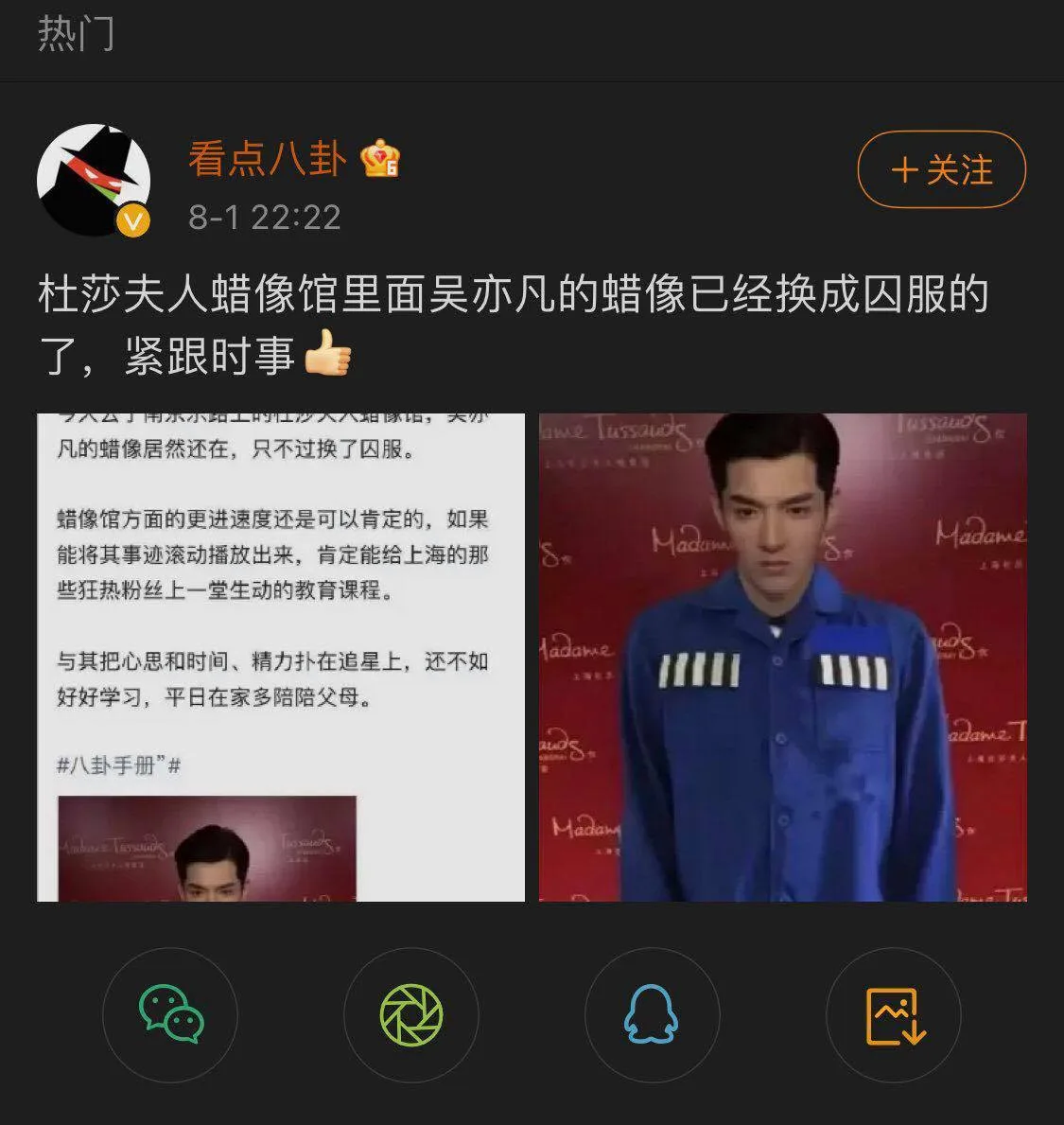Image resolution: width=1064 pixels, height=1125 pixels.
Task: Open the text screenshot image in the post
Action: click(x=281, y=657)
